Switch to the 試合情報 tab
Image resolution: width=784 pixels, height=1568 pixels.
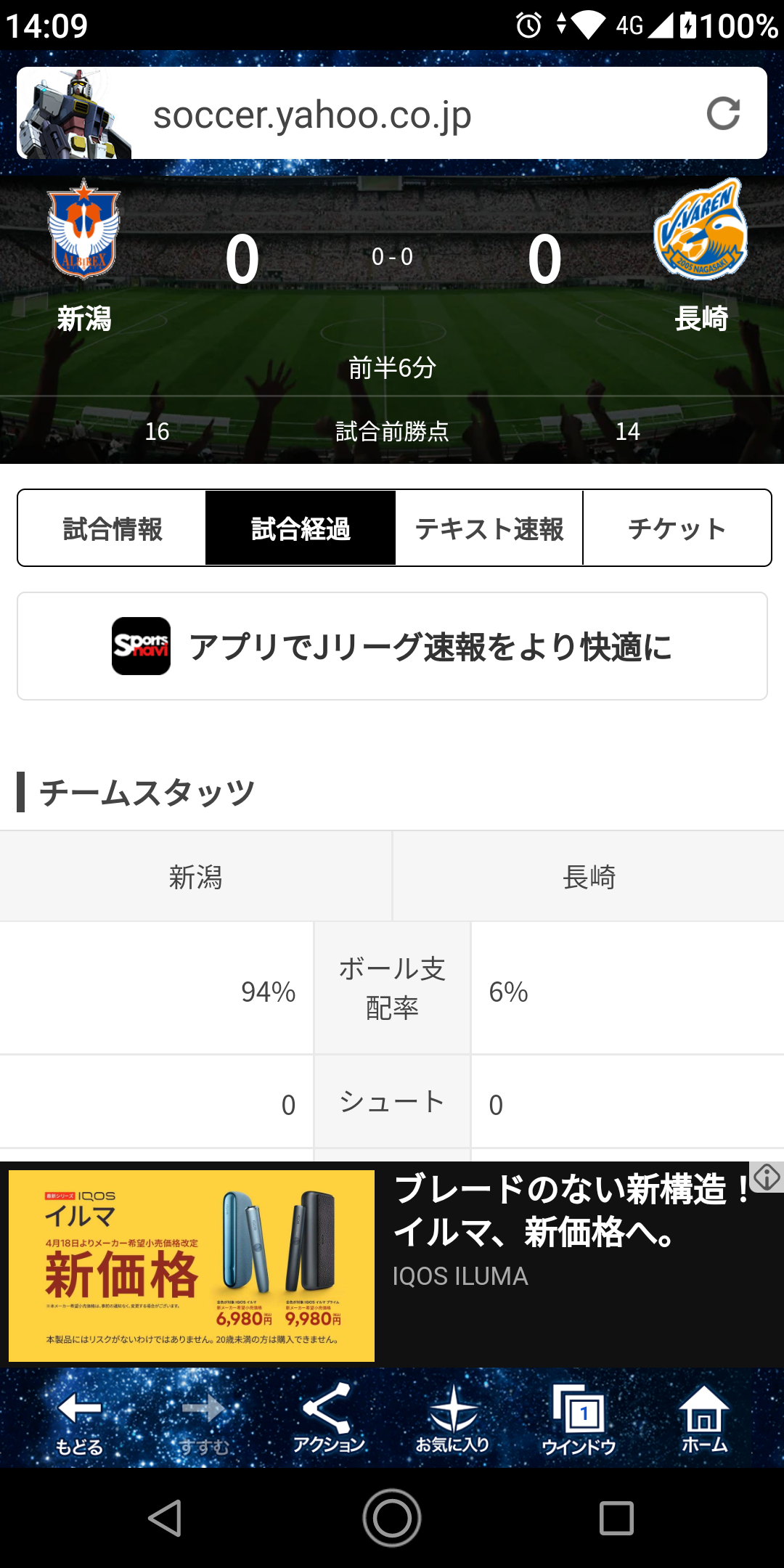pyautogui.click(x=113, y=528)
